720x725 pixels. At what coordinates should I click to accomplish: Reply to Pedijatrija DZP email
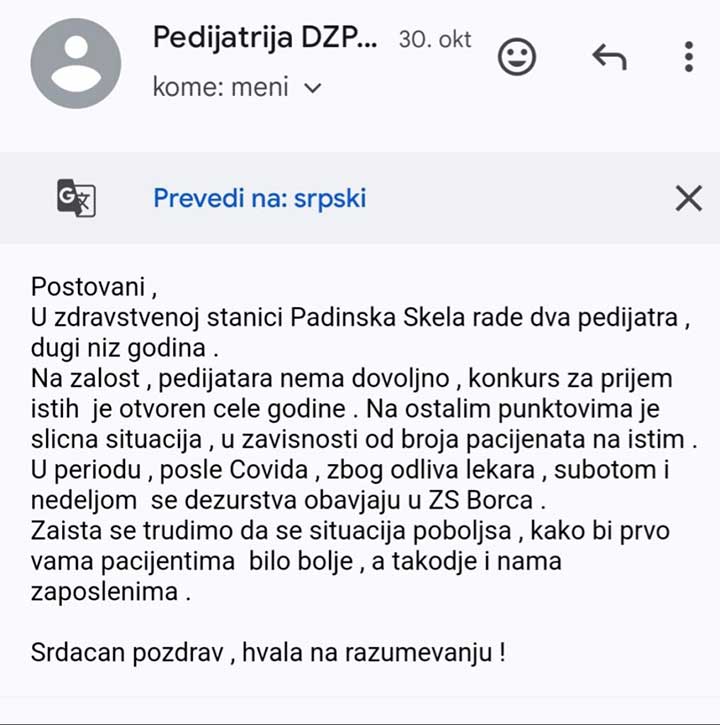coord(608,57)
